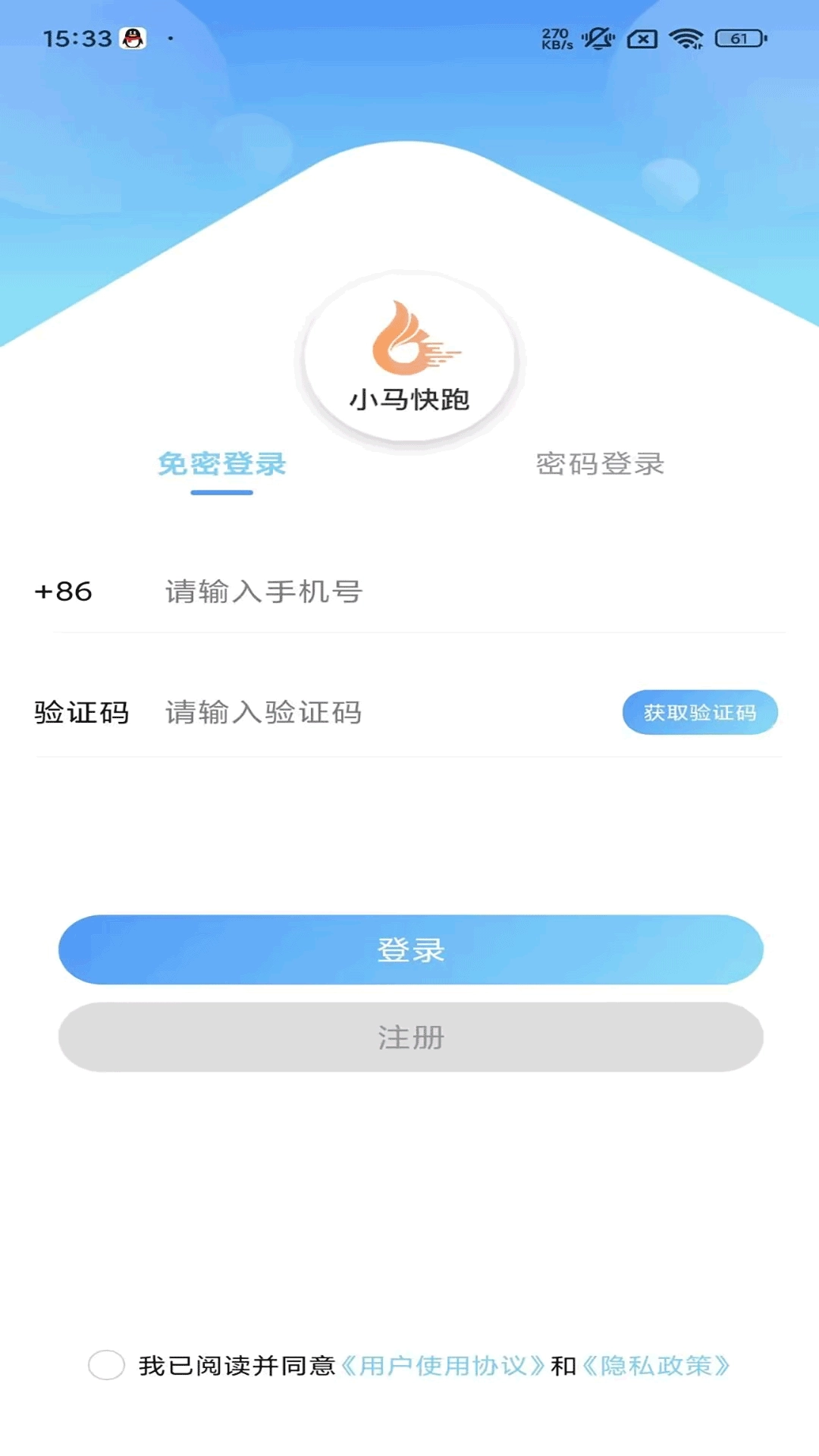The width and height of the screenshot is (819, 1456).
Task: Tap 获取验证码 to request a verification code
Action: click(x=700, y=712)
